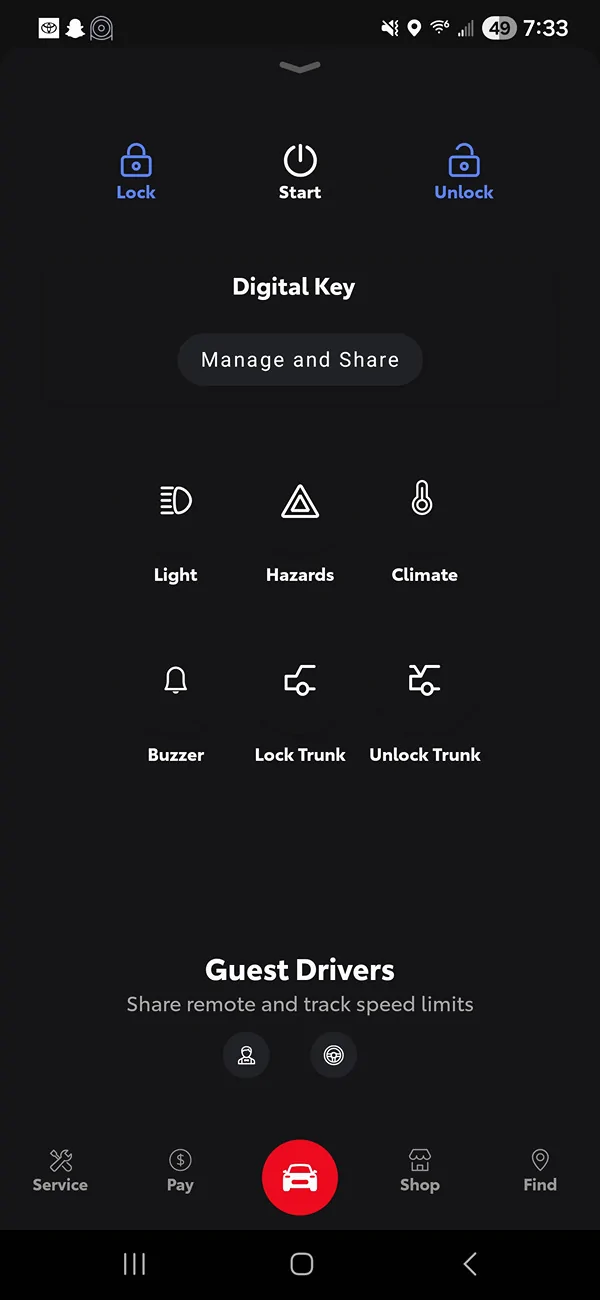Go back with the system back button
Viewport: 600px width, 1300px height.
coord(469,1264)
